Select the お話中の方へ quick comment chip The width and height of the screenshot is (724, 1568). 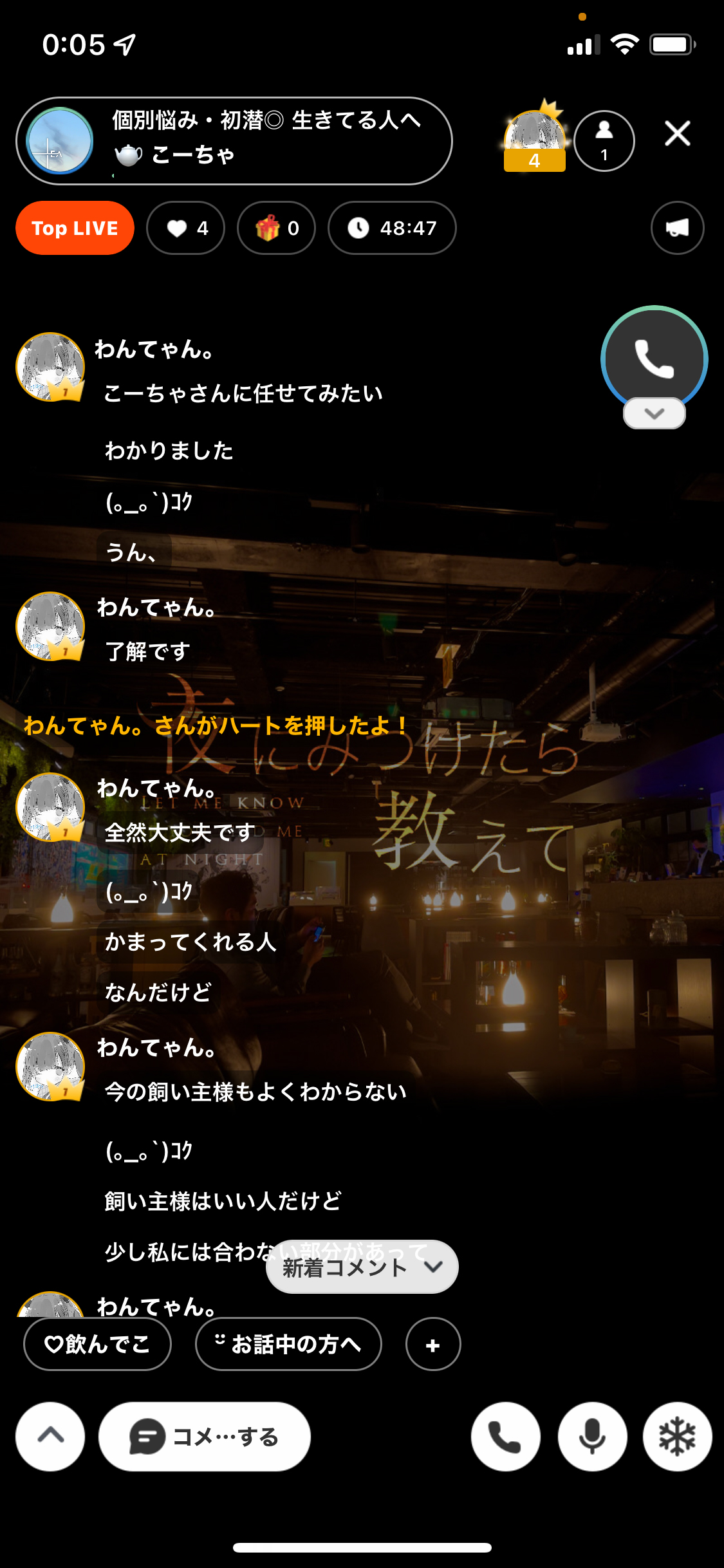(288, 1344)
